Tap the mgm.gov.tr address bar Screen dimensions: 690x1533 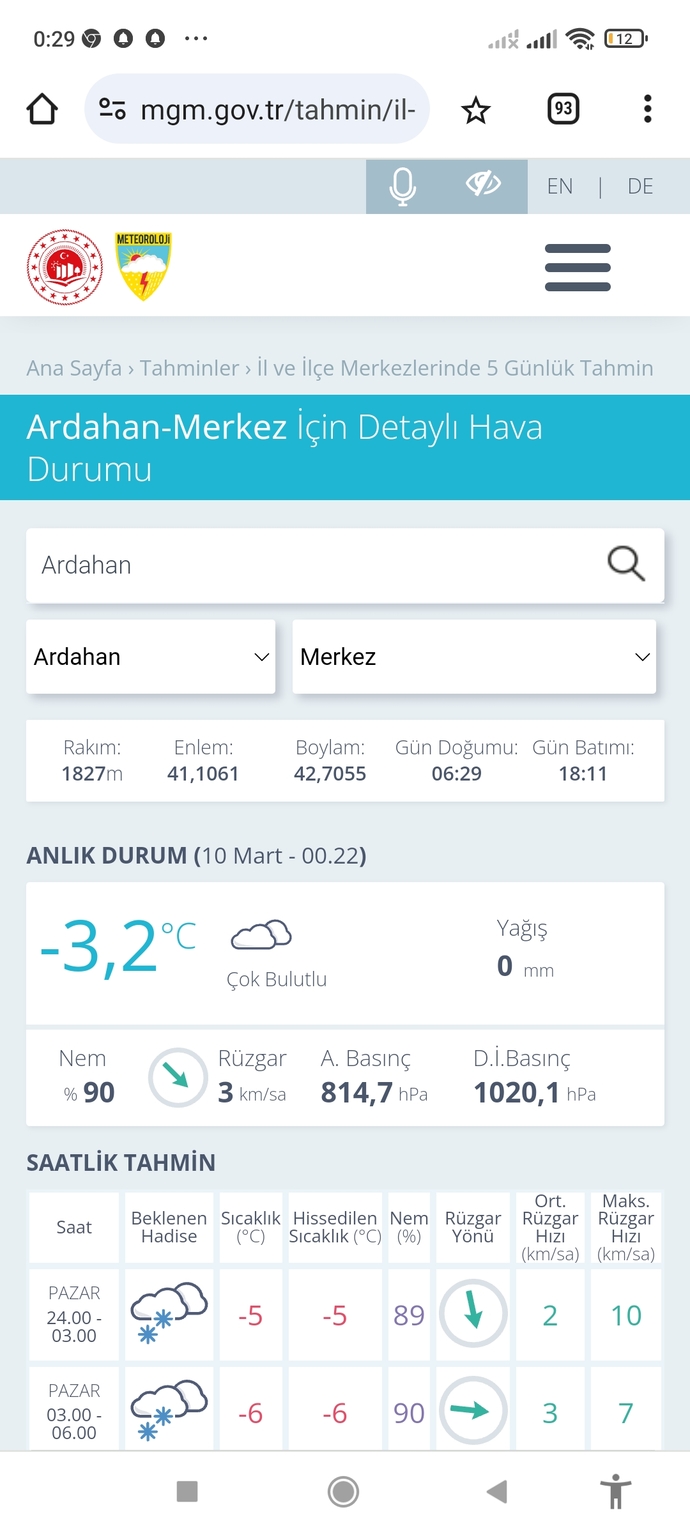[x=257, y=109]
